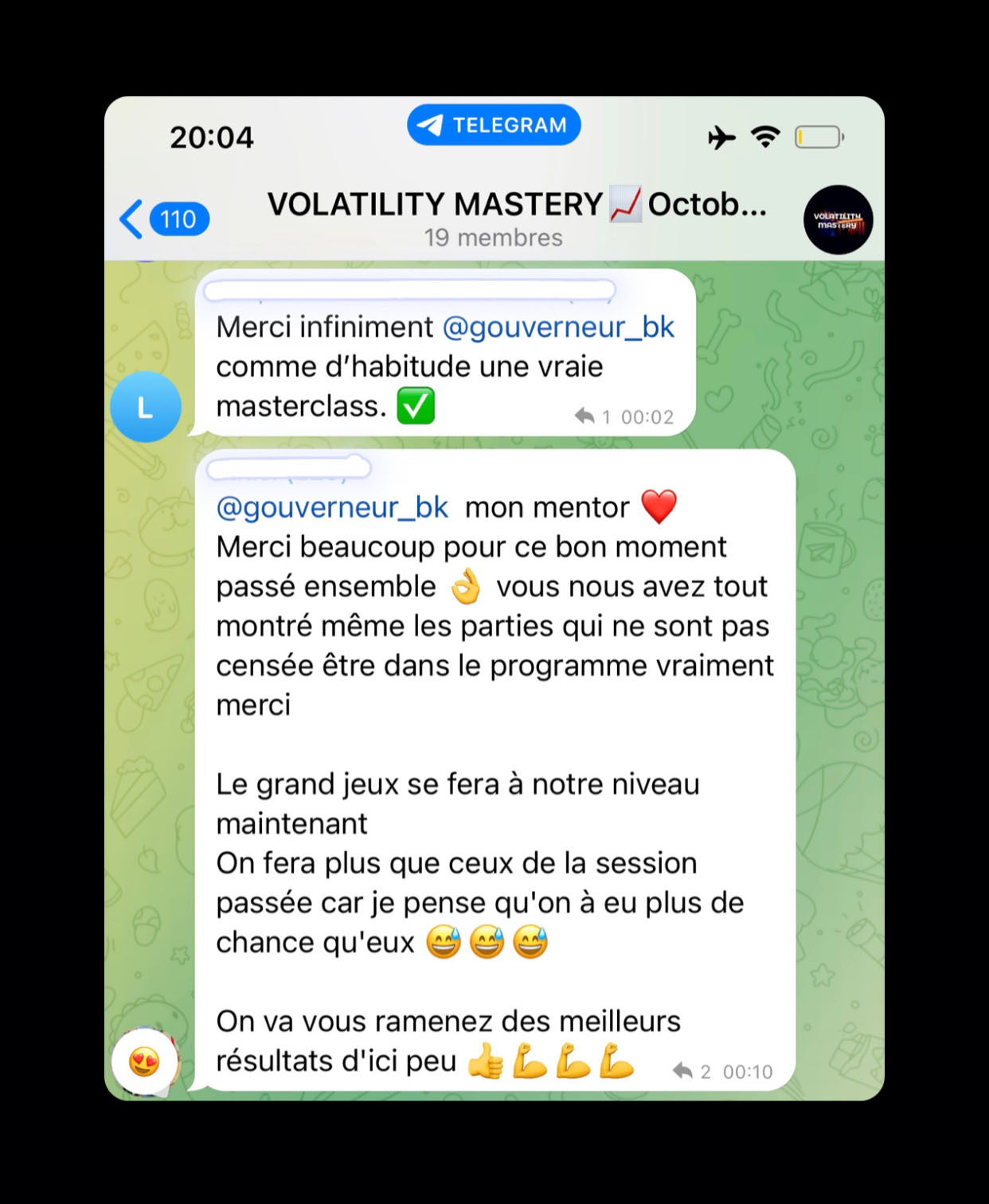Open the Volatility Mastery group avatar
The image size is (989, 1204).
pyautogui.click(x=838, y=220)
